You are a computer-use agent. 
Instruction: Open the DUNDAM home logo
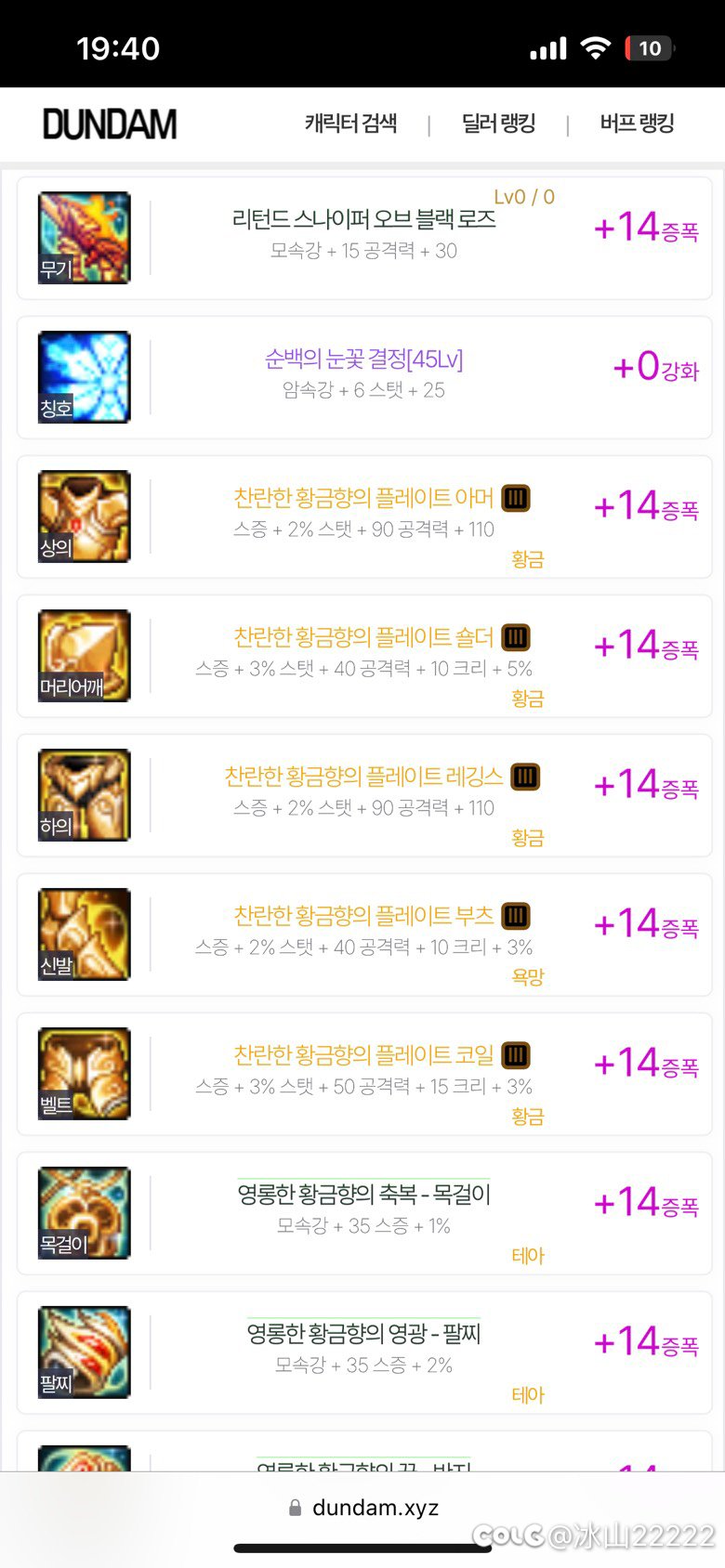[x=110, y=124]
